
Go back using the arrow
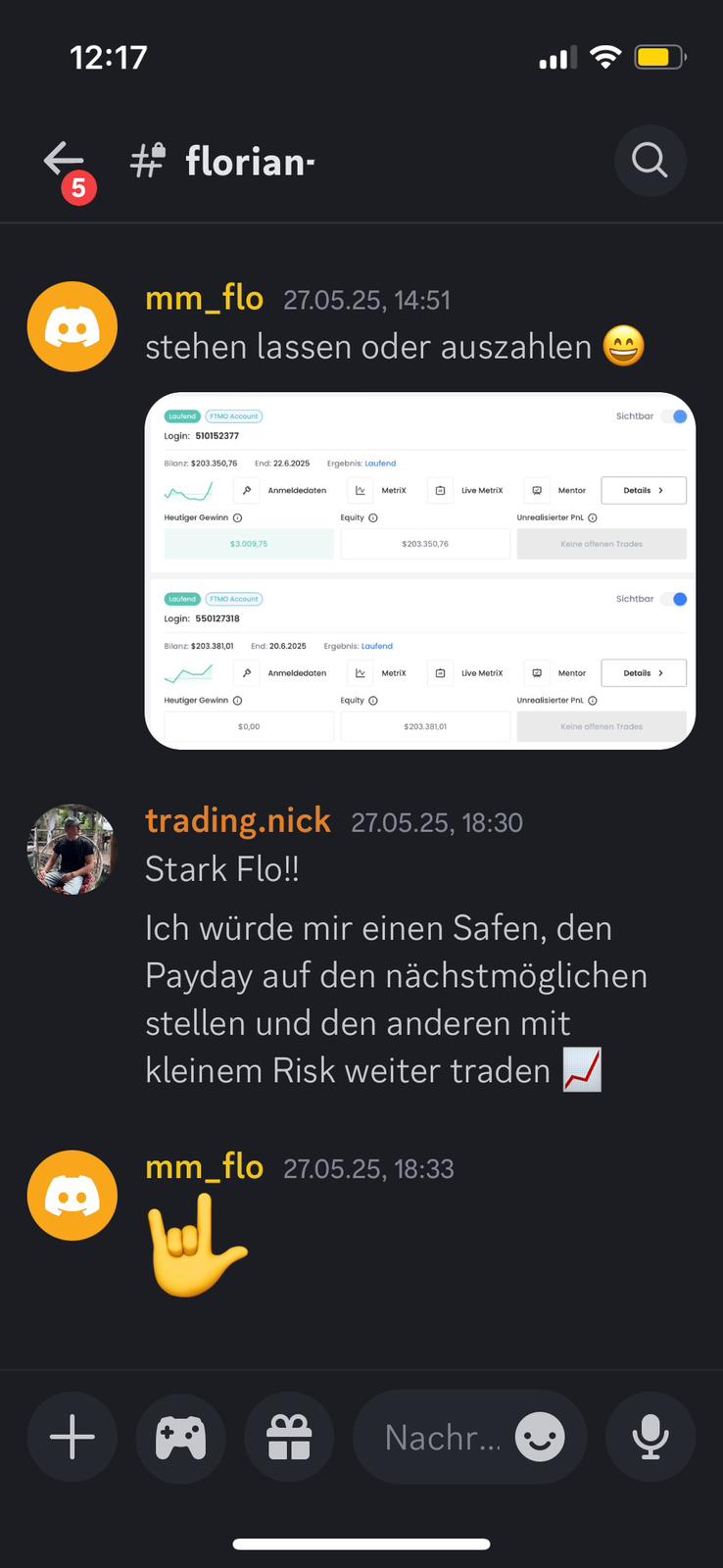coord(64,160)
